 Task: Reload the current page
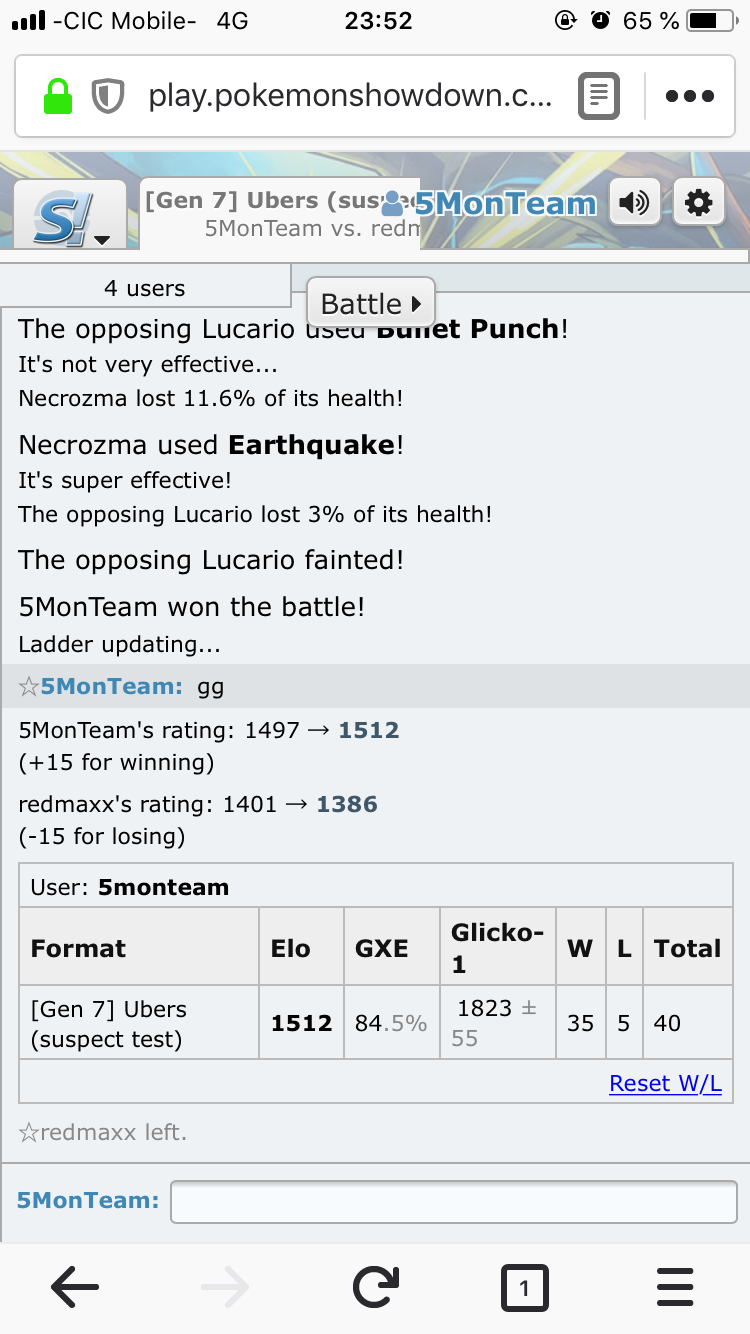click(375, 1288)
